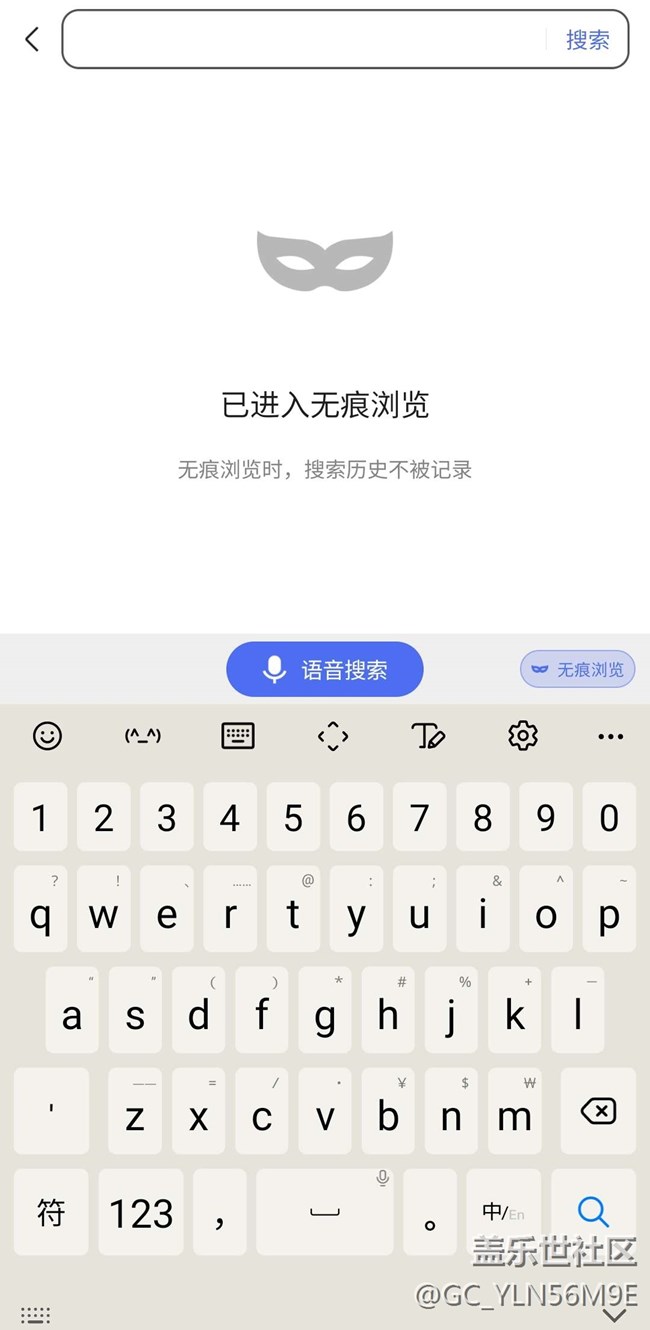
Task: Open the emoji picker on keyboard
Action: pyautogui.click(x=47, y=736)
